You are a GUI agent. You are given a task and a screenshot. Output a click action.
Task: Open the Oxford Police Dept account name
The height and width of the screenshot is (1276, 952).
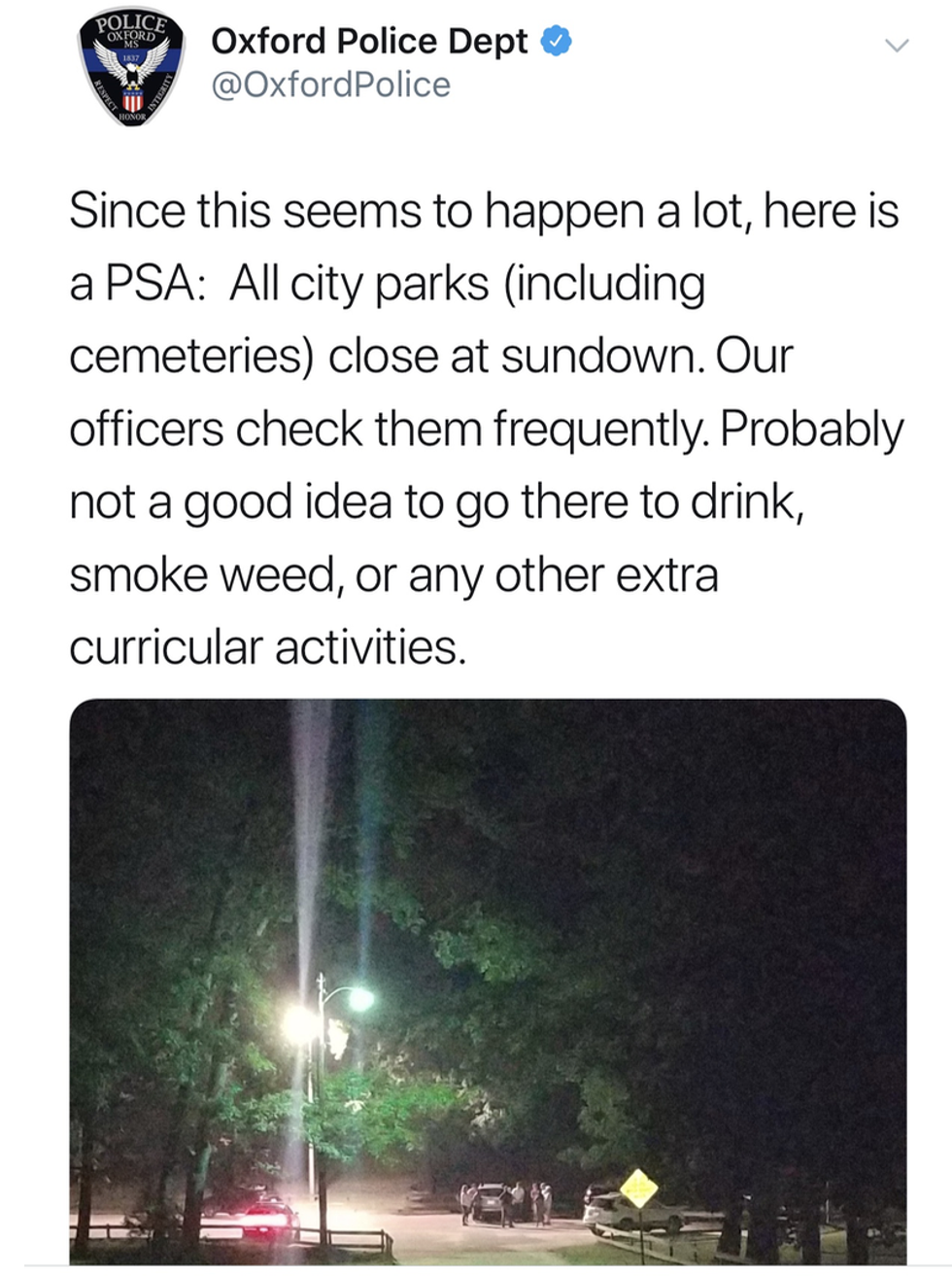[369, 42]
